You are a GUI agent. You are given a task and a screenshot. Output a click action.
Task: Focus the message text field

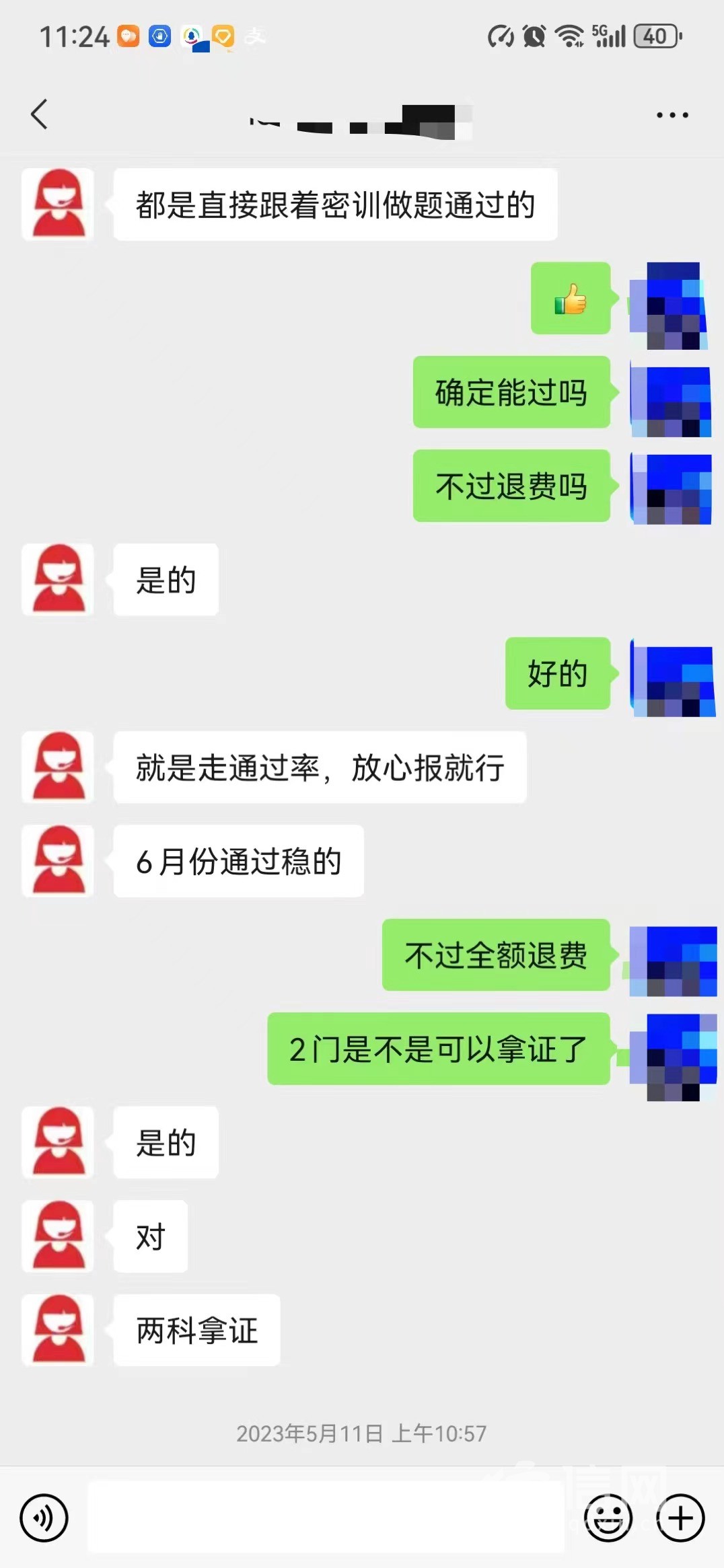click(x=326, y=1517)
